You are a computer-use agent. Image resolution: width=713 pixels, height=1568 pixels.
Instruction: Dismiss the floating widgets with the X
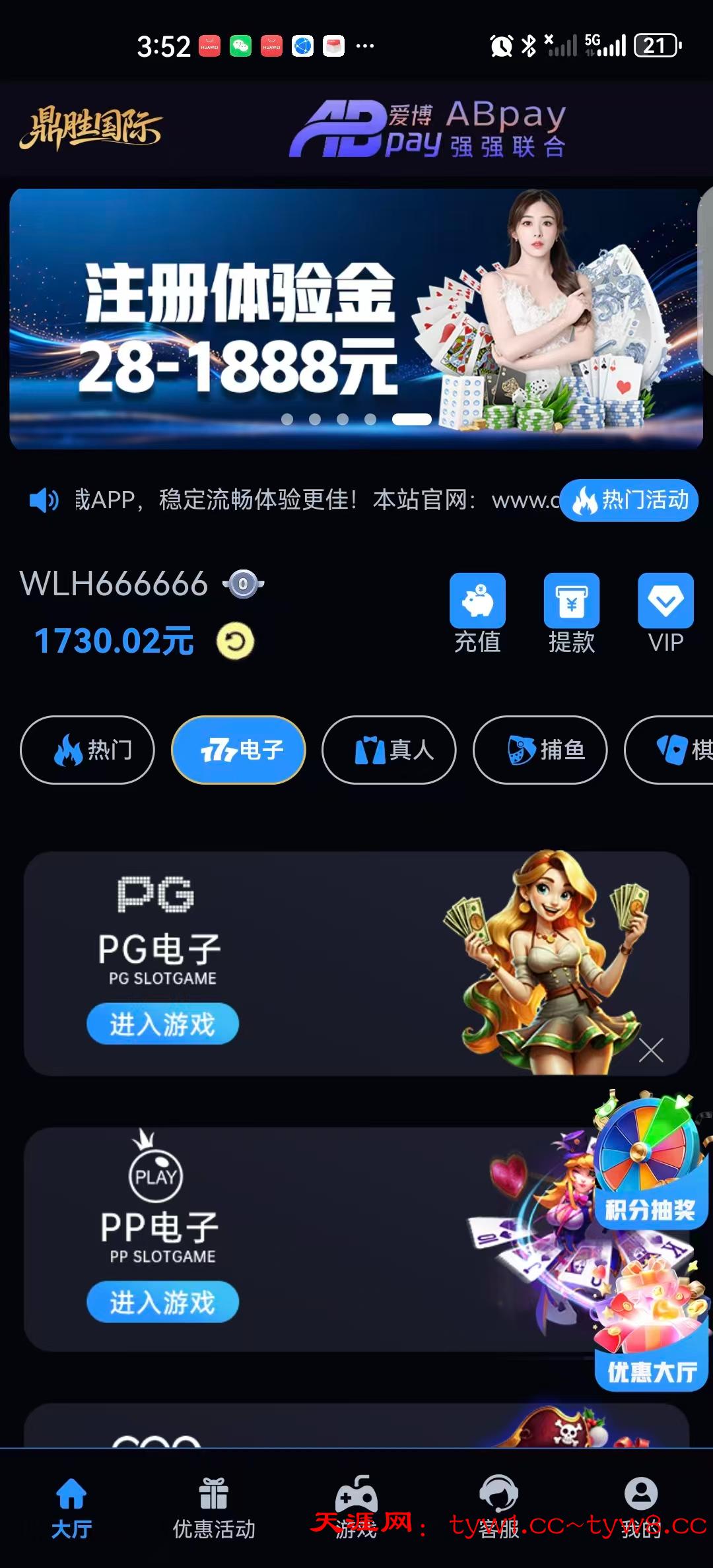click(x=651, y=1050)
